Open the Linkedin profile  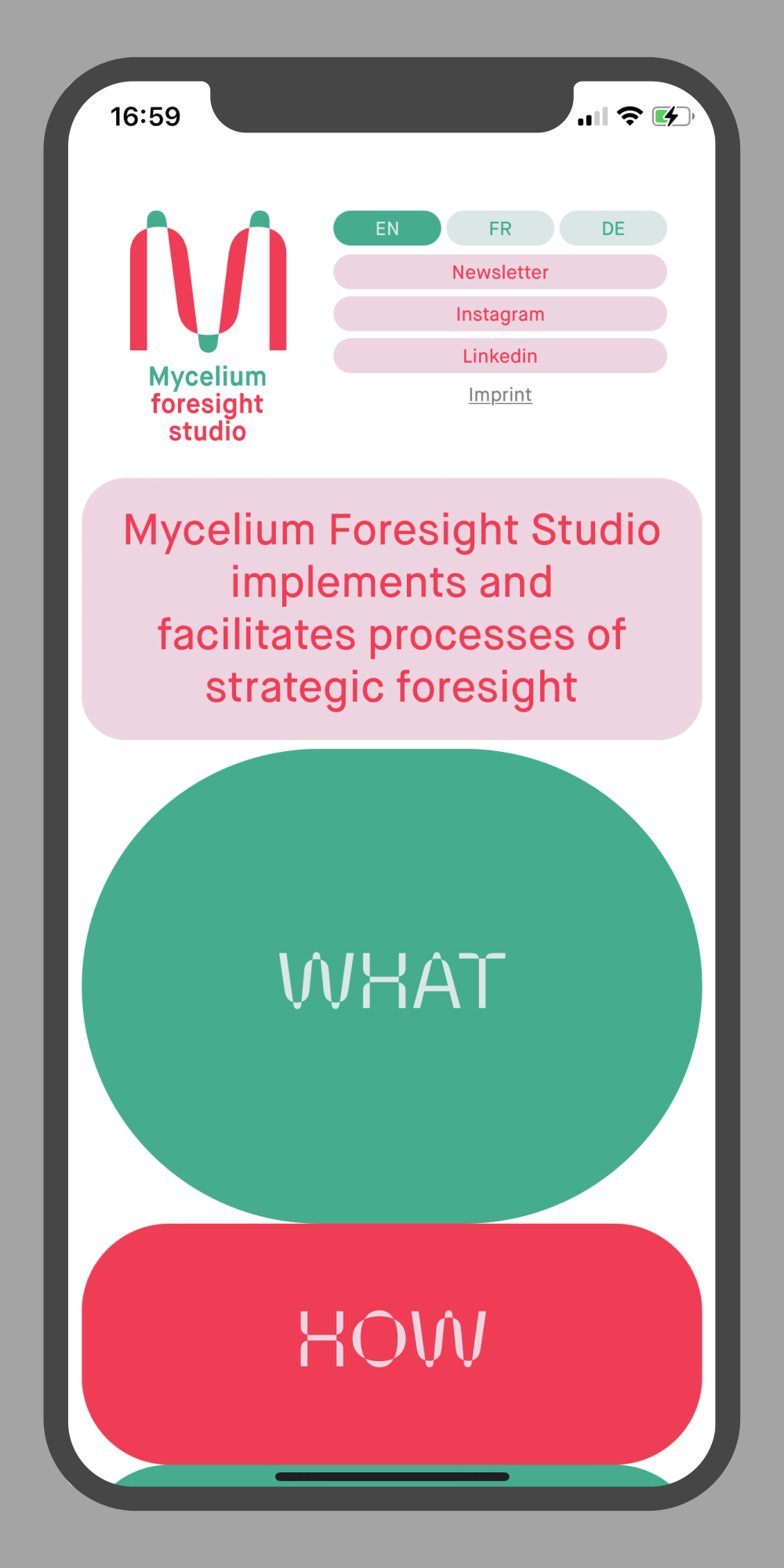[500, 356]
